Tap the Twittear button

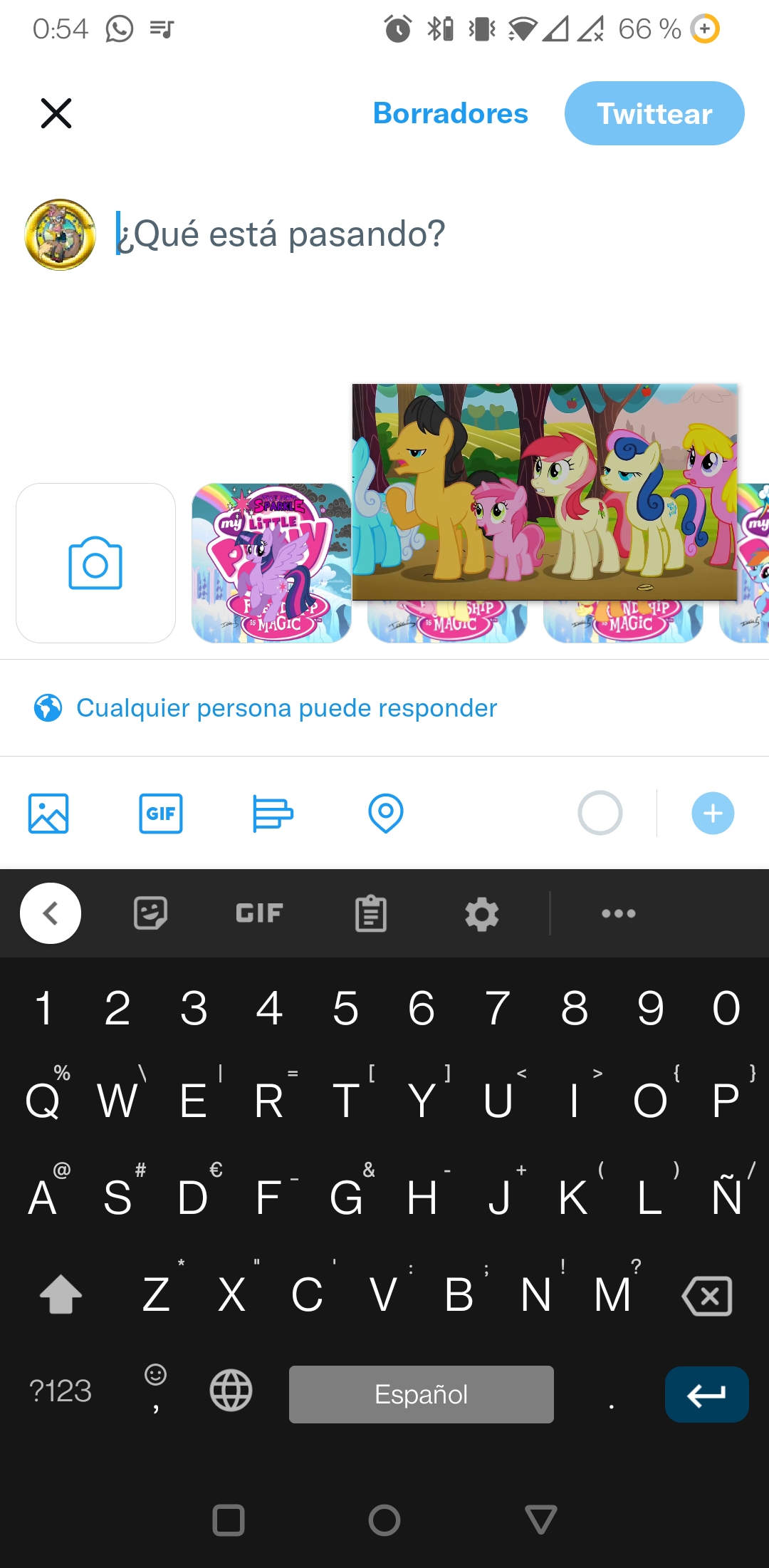click(x=654, y=113)
